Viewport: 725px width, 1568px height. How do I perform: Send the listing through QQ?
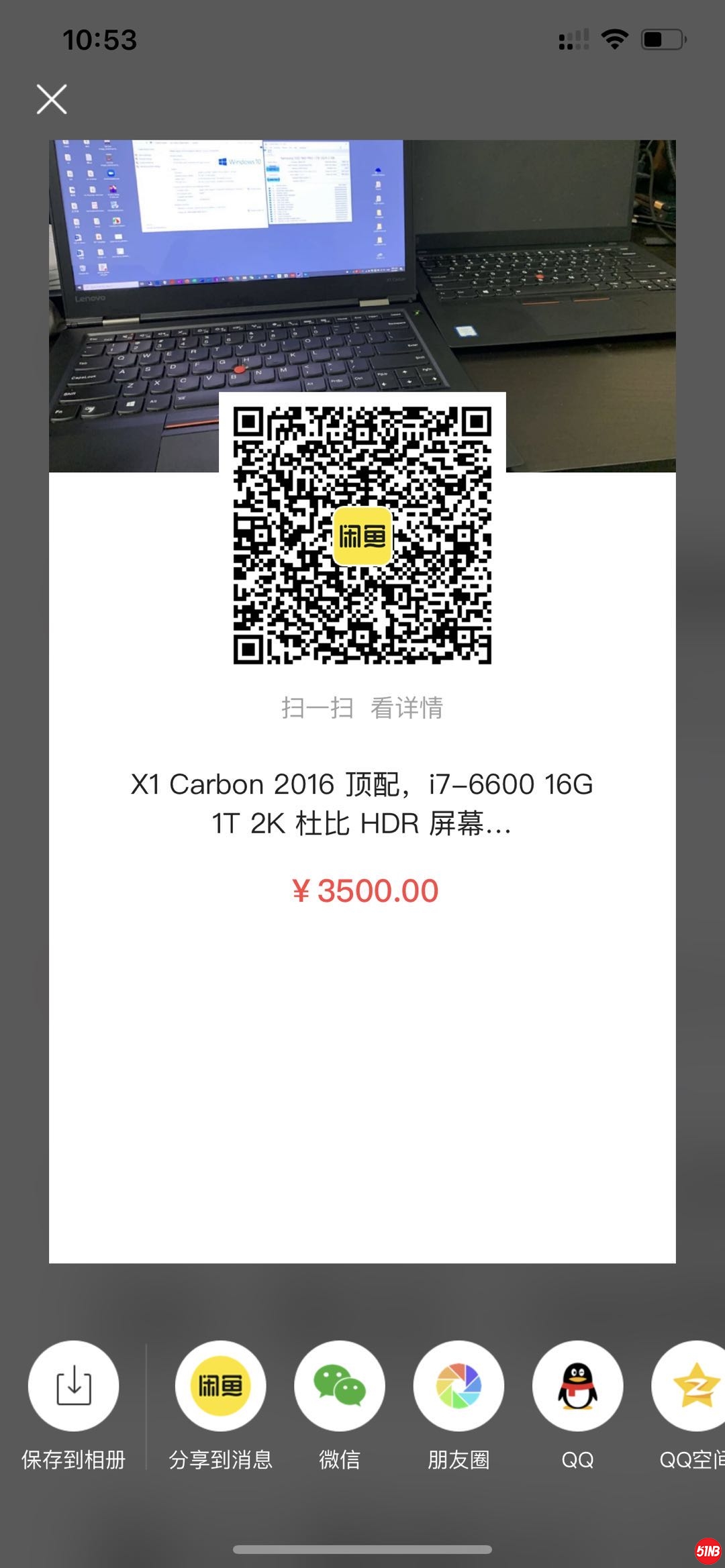[x=577, y=1386]
